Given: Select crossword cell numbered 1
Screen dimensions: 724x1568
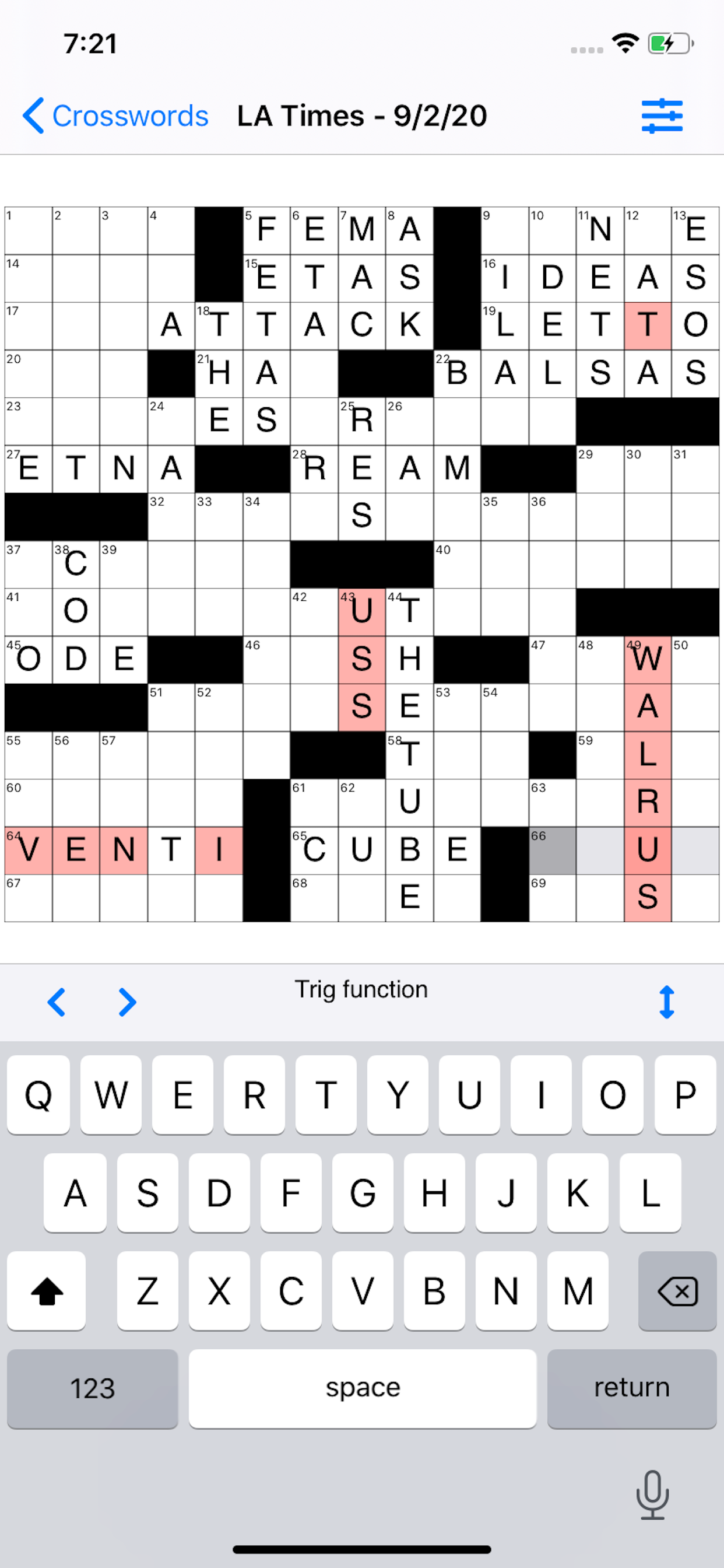Looking at the screenshot, I should click(x=29, y=232).
